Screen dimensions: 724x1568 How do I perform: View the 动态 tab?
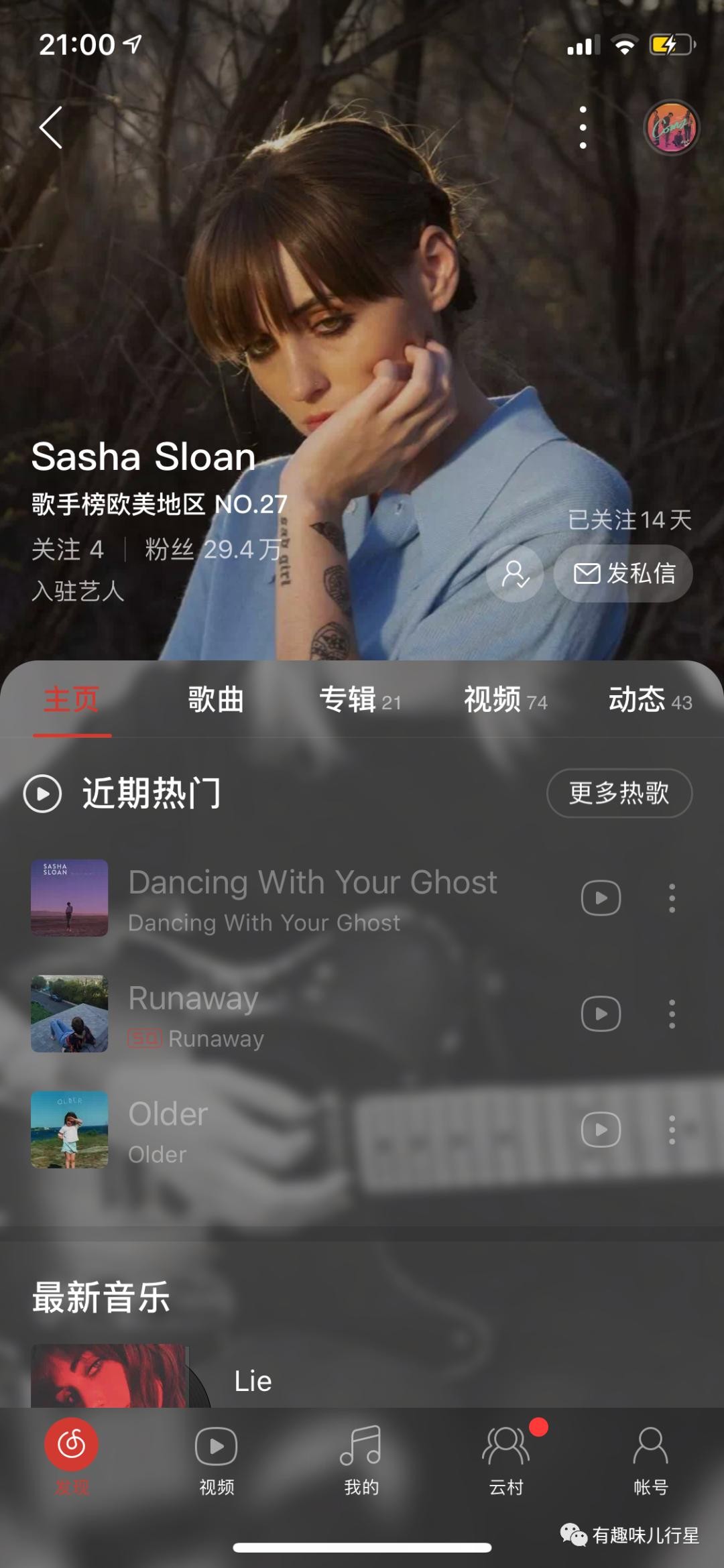(649, 700)
